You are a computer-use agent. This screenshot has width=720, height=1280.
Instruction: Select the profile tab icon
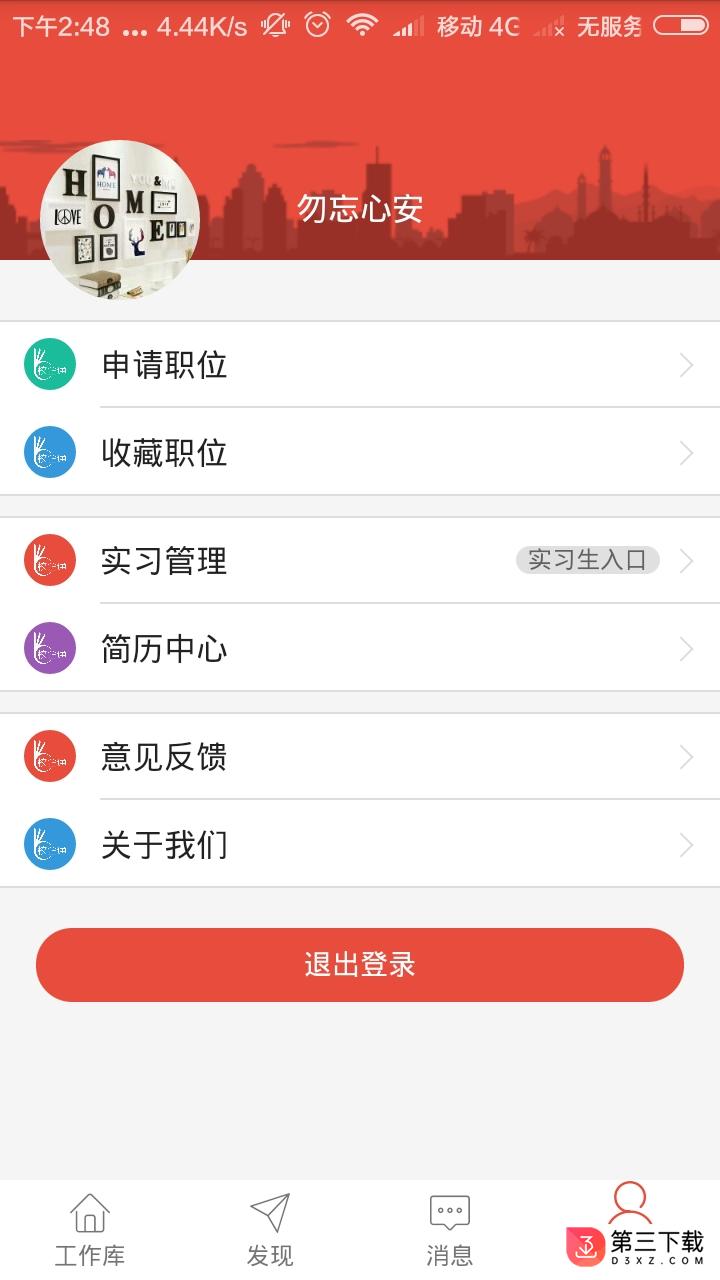pyautogui.click(x=630, y=1204)
